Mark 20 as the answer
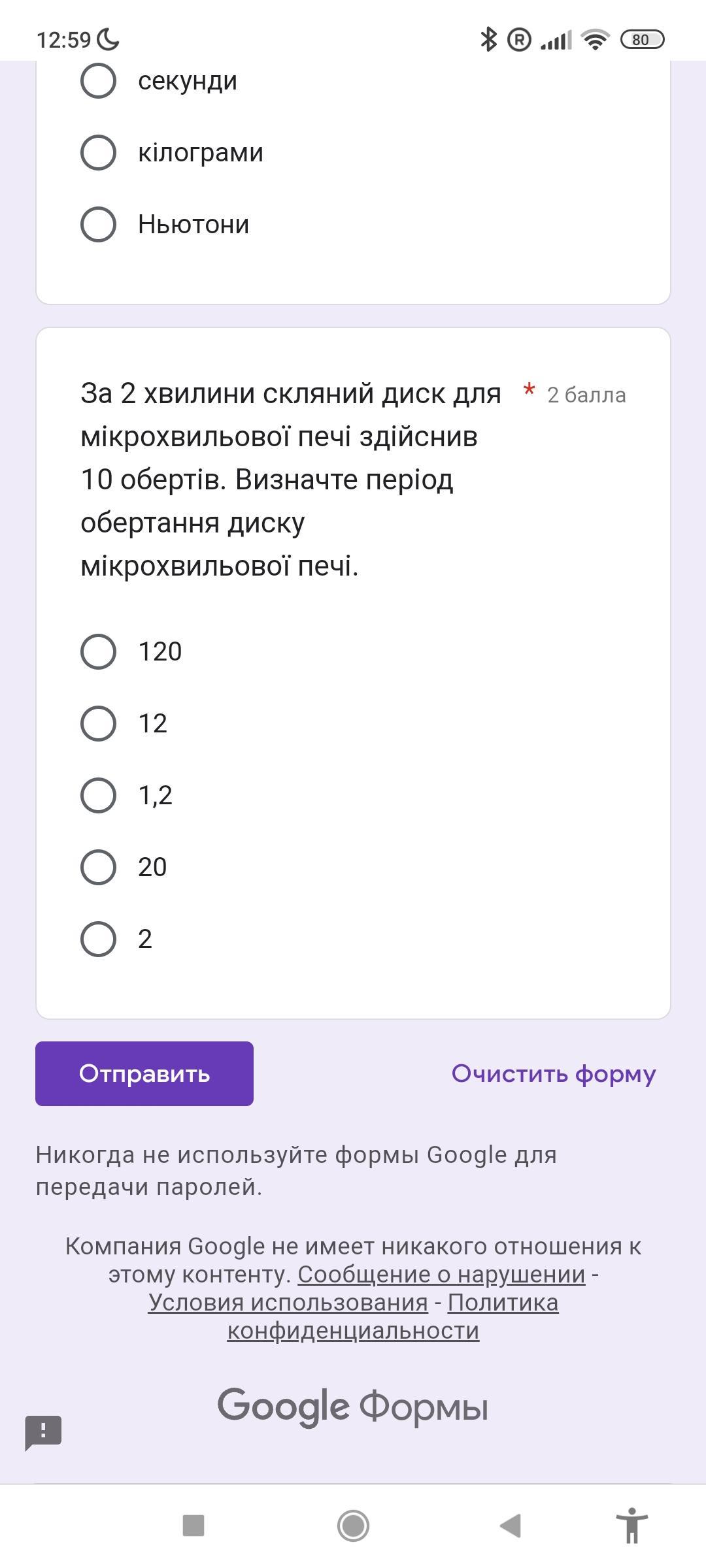The image size is (706, 1568). [x=99, y=868]
